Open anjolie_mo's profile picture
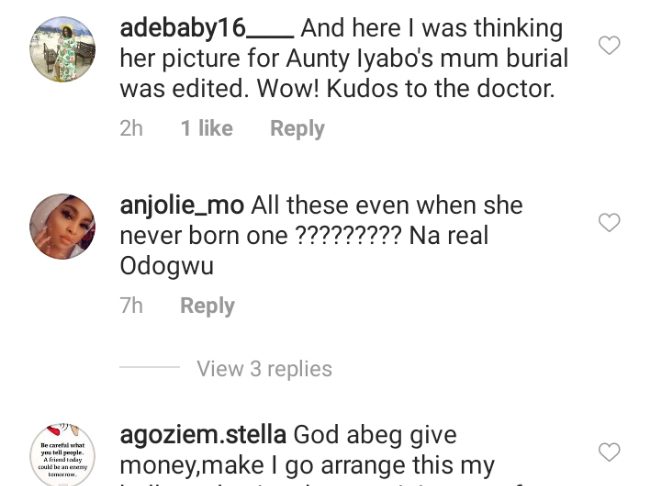The image size is (661, 486). tap(63, 227)
